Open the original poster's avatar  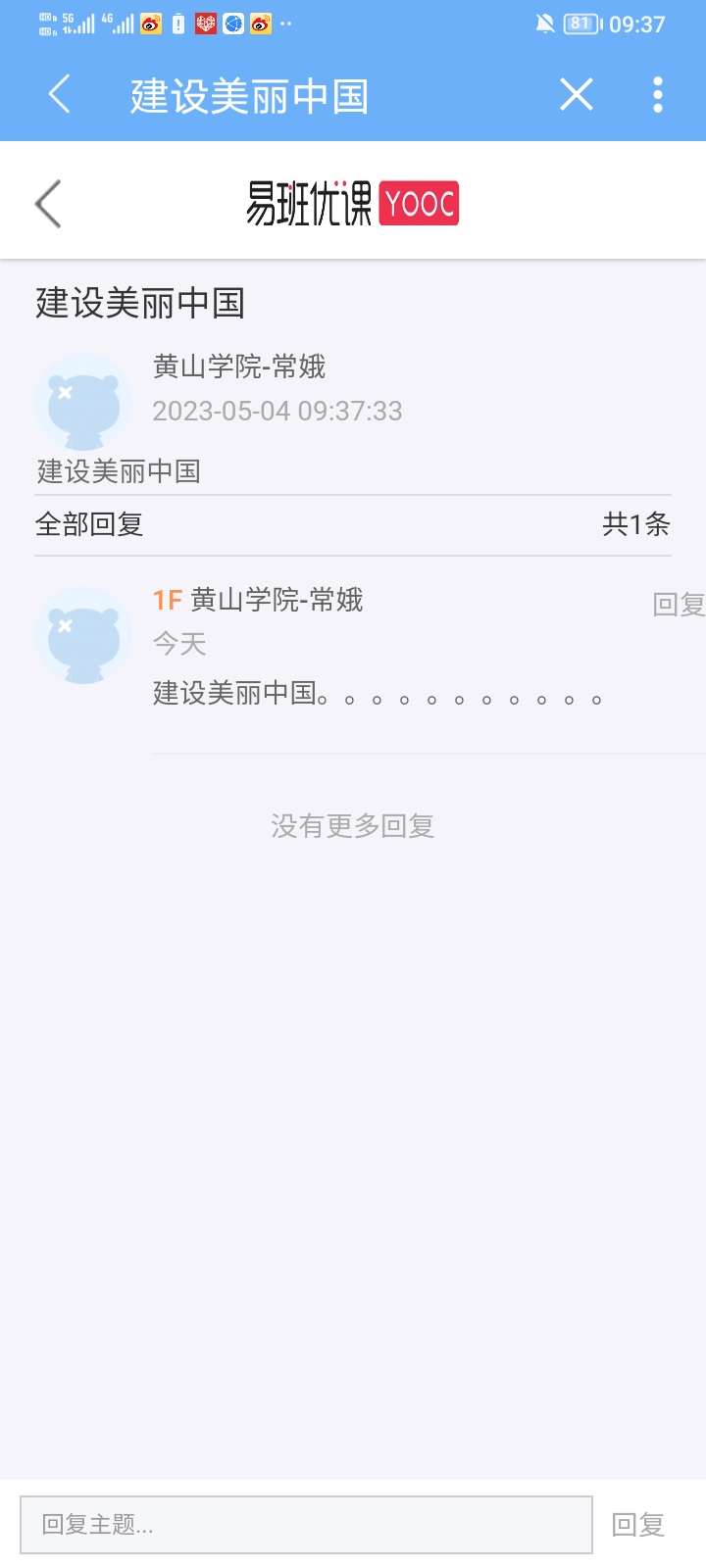[x=84, y=402]
